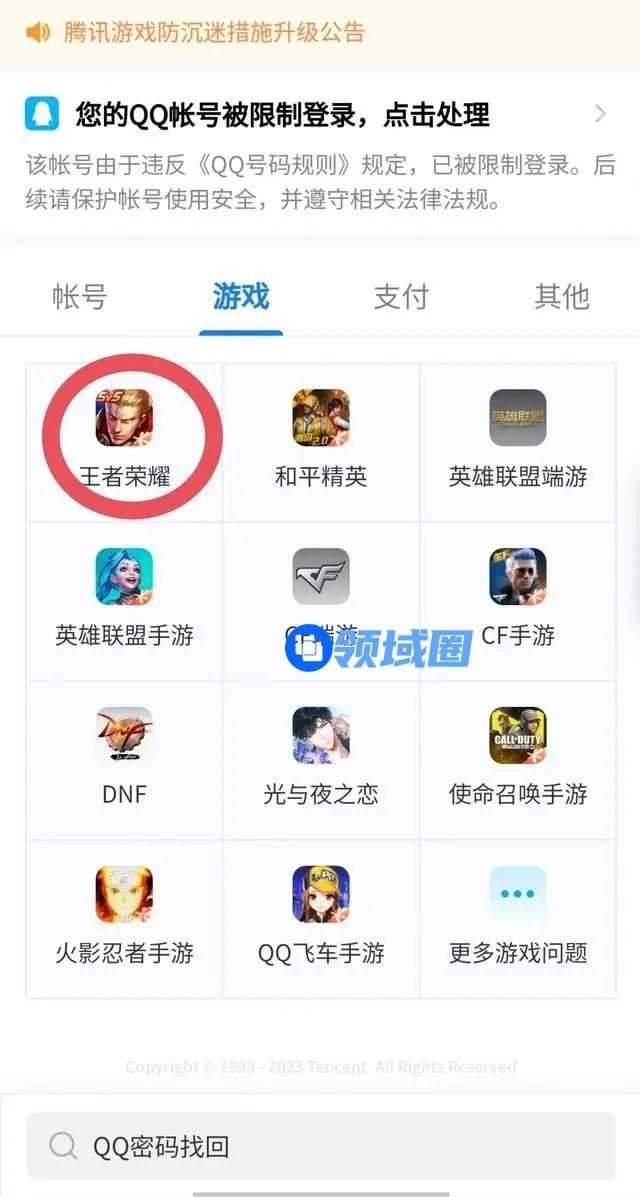Image resolution: width=640 pixels, height=1197 pixels.
Task: Tap the CF手游 game tile
Action: pos(517,598)
